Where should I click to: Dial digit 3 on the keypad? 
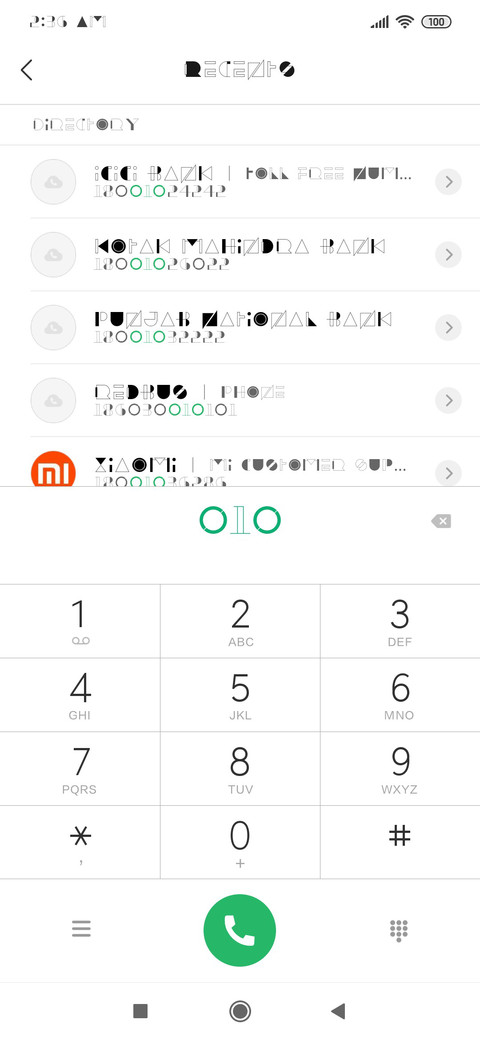tap(400, 621)
